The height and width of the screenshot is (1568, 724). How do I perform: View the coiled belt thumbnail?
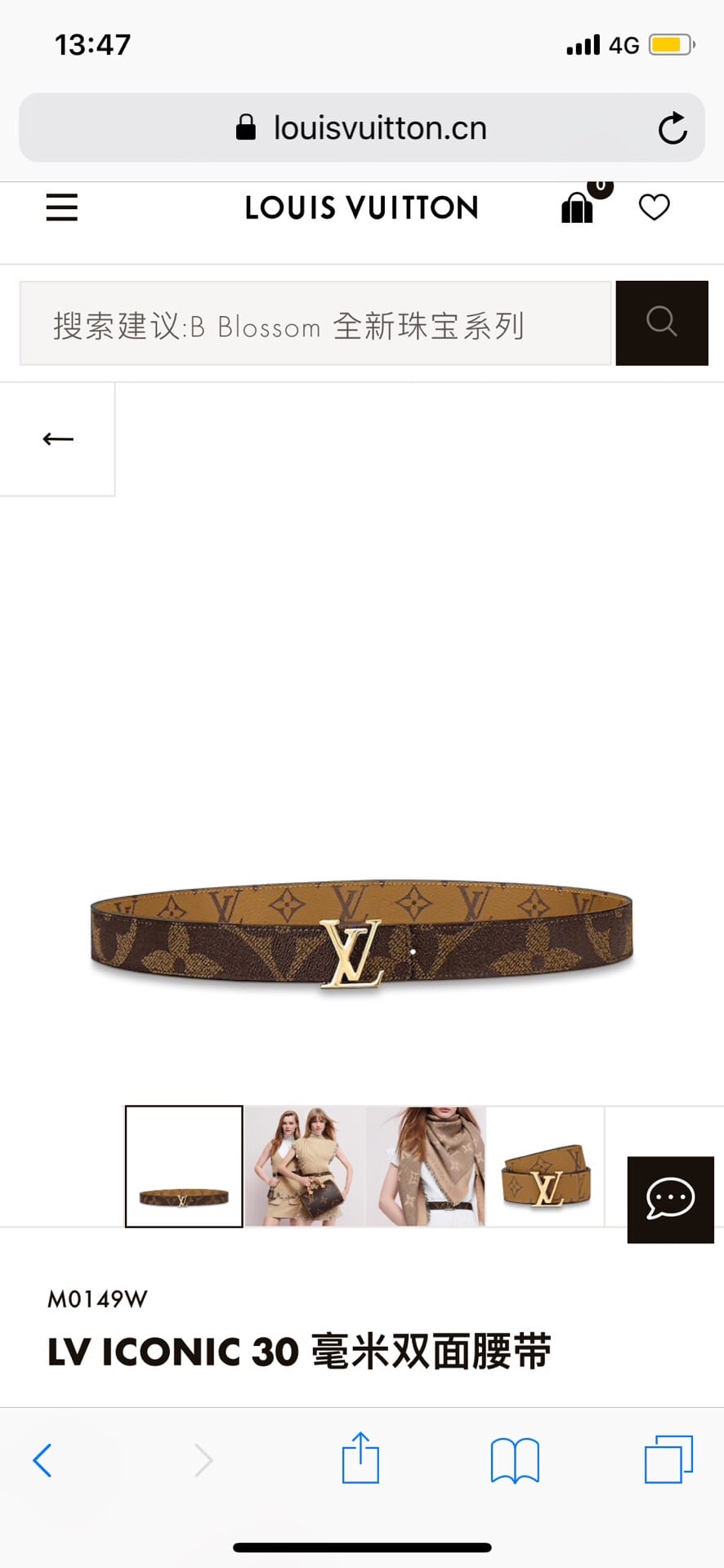pos(546,1166)
